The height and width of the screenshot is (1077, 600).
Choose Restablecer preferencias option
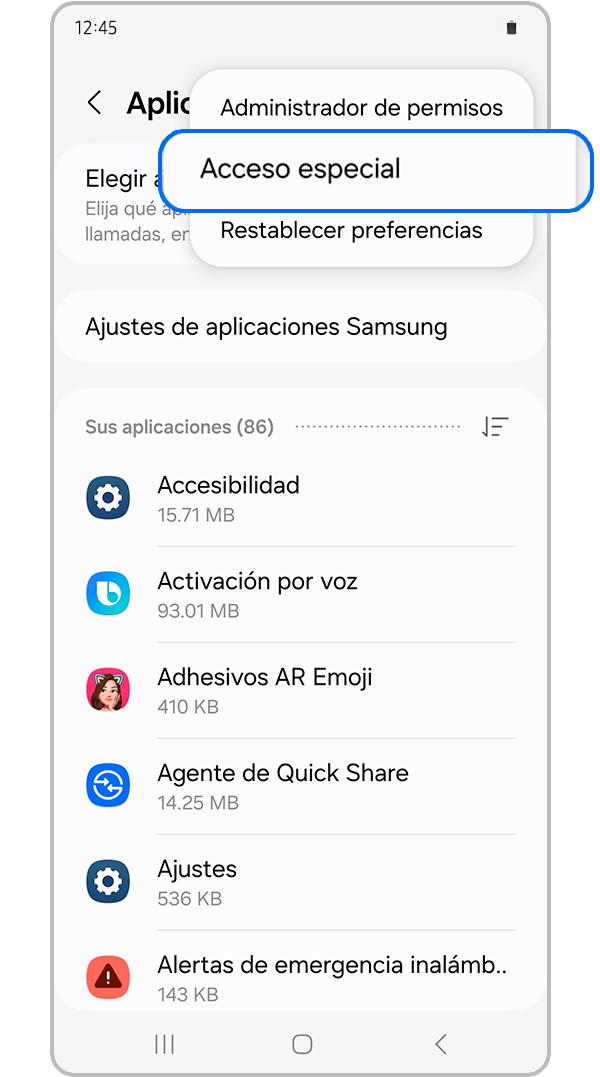[351, 231]
